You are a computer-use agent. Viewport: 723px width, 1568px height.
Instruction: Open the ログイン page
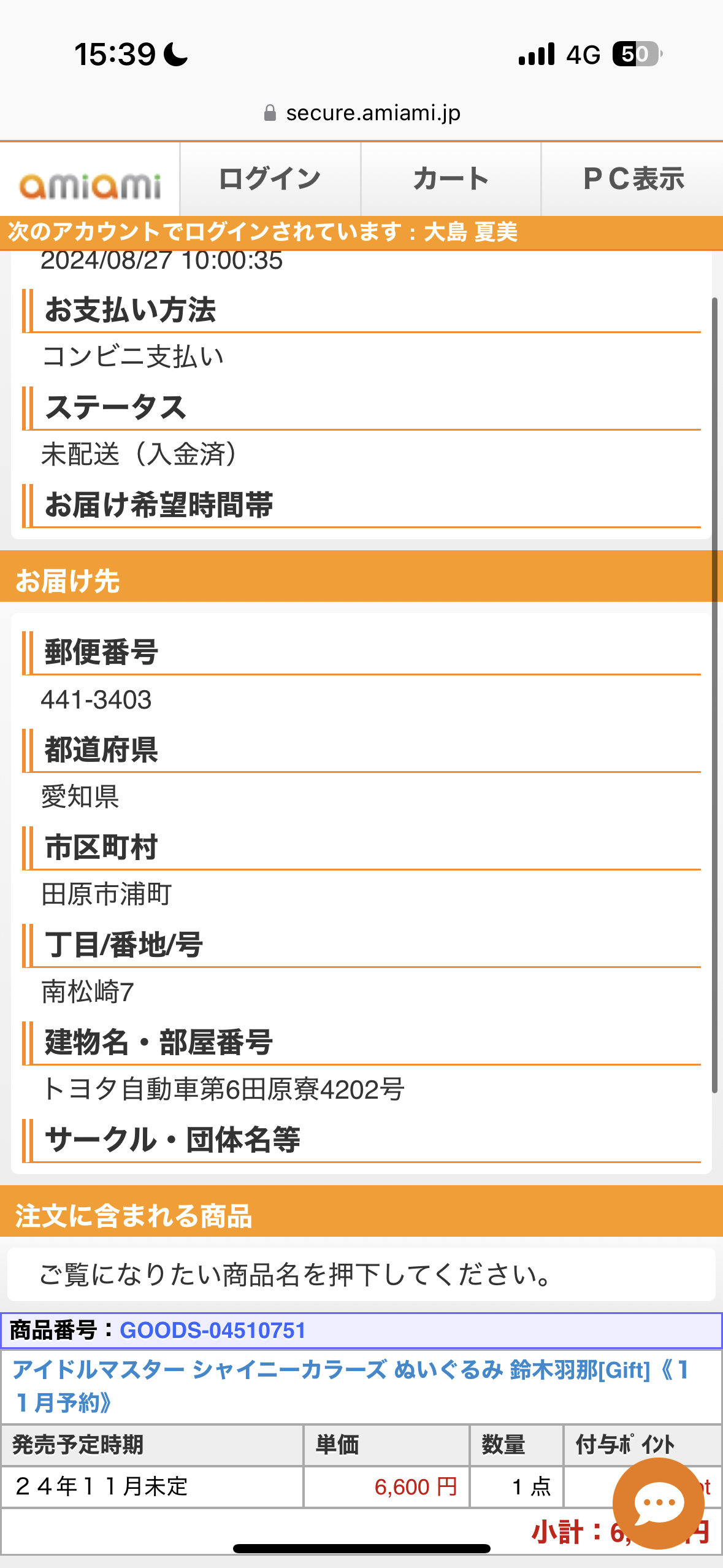point(270,179)
